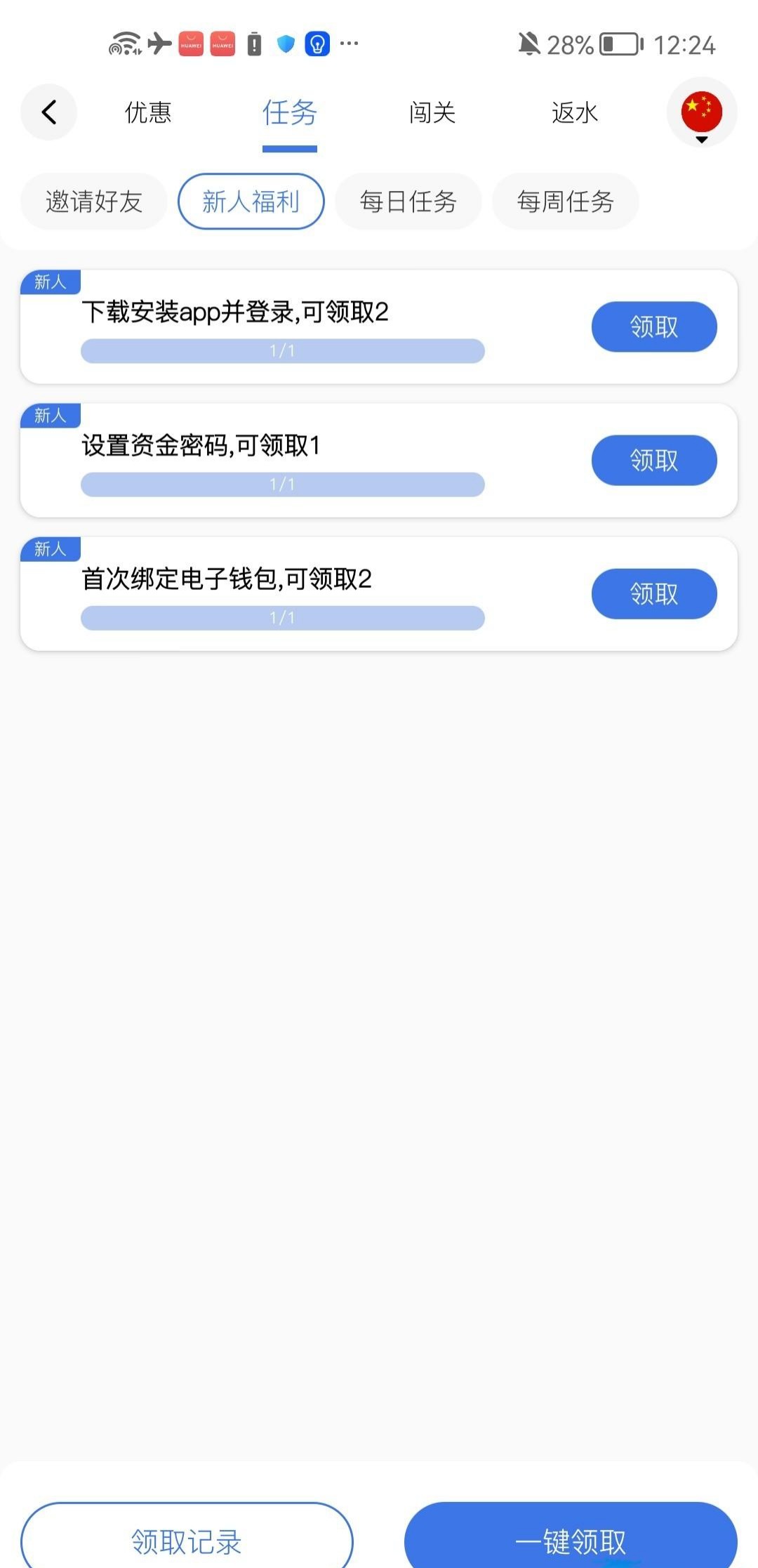Select the 邀请好友 chip

[94, 202]
